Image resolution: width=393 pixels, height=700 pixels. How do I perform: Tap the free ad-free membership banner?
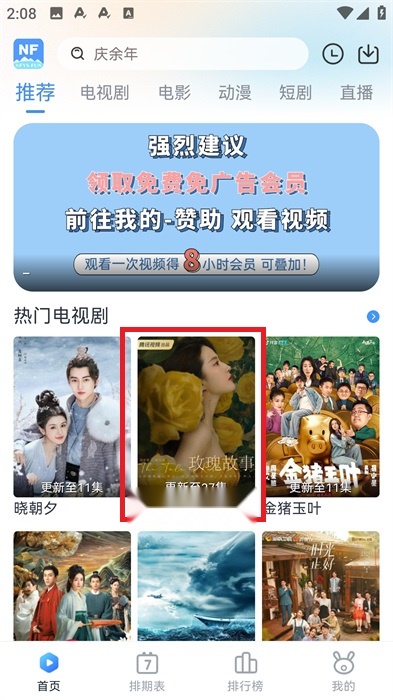[196, 207]
